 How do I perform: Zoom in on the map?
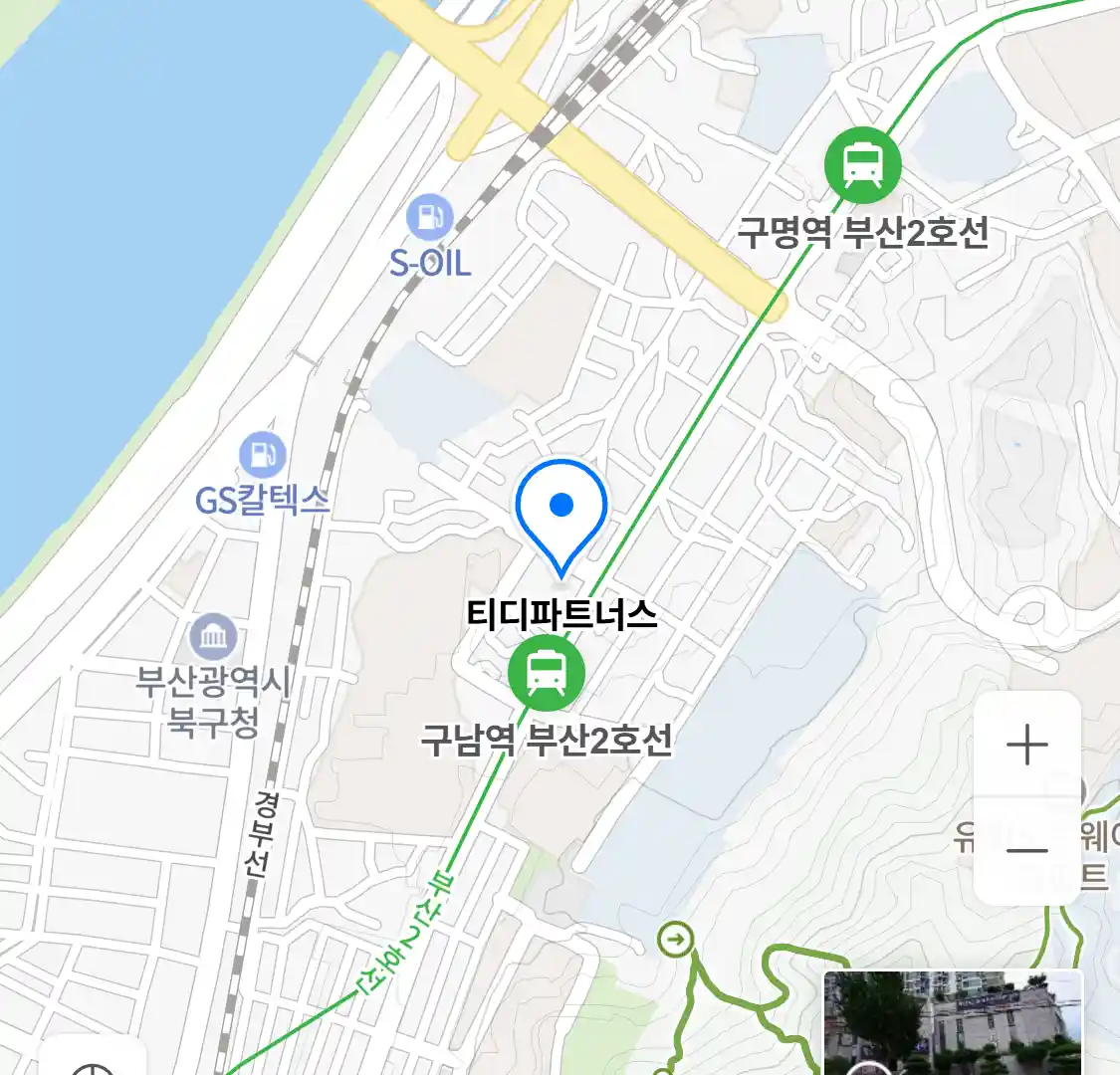[x=1026, y=746]
